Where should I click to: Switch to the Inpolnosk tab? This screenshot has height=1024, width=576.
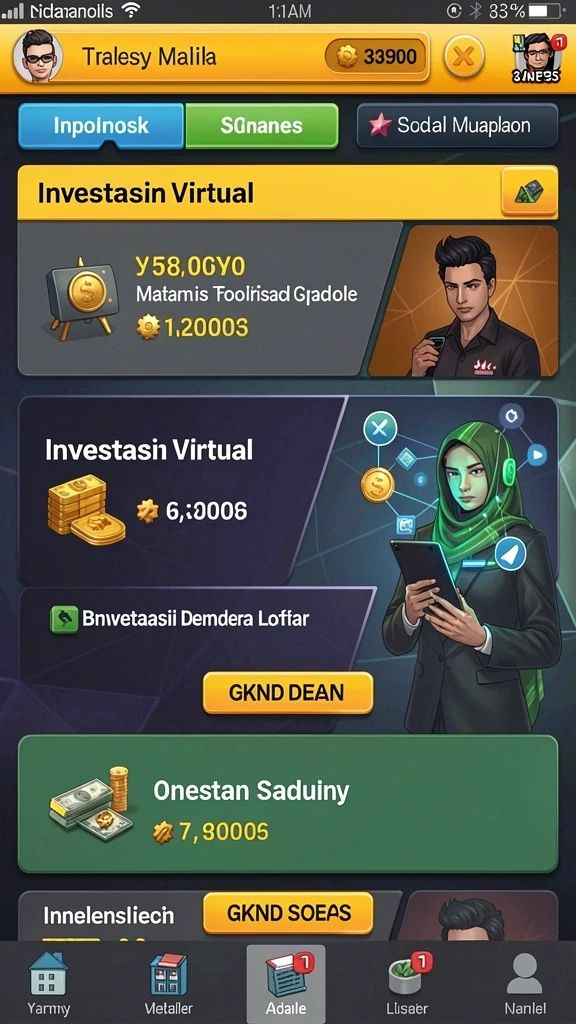click(x=101, y=125)
